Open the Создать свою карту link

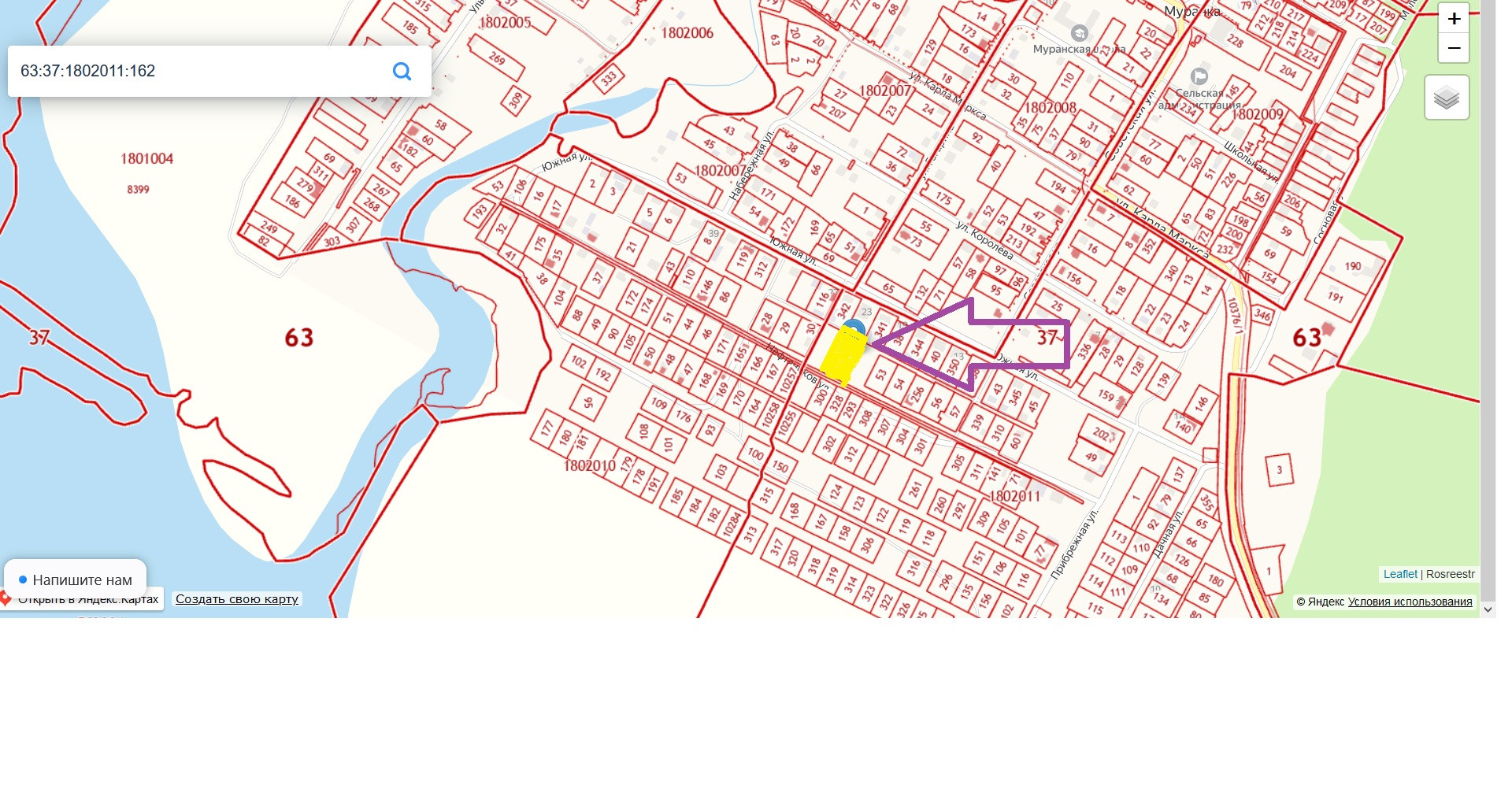(x=236, y=599)
